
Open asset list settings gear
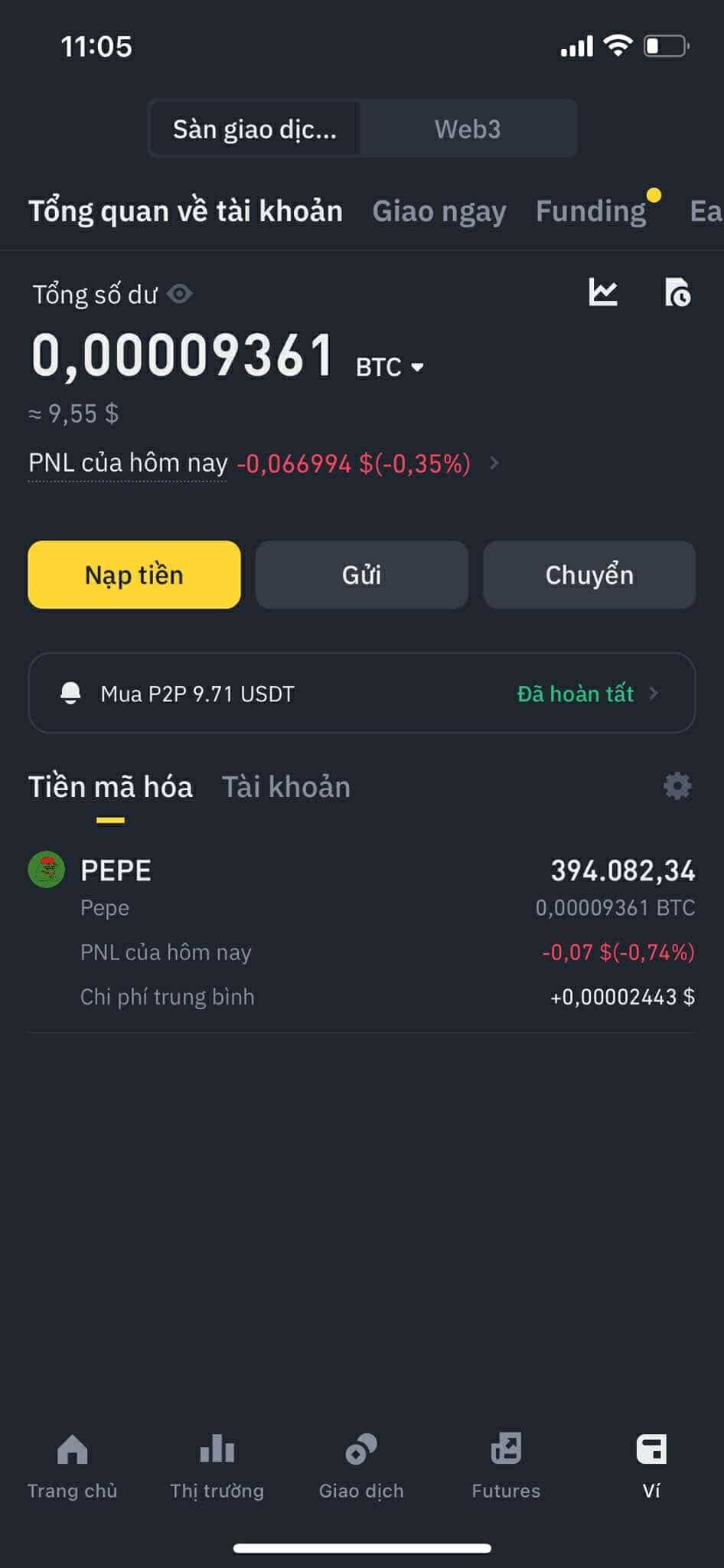677,786
